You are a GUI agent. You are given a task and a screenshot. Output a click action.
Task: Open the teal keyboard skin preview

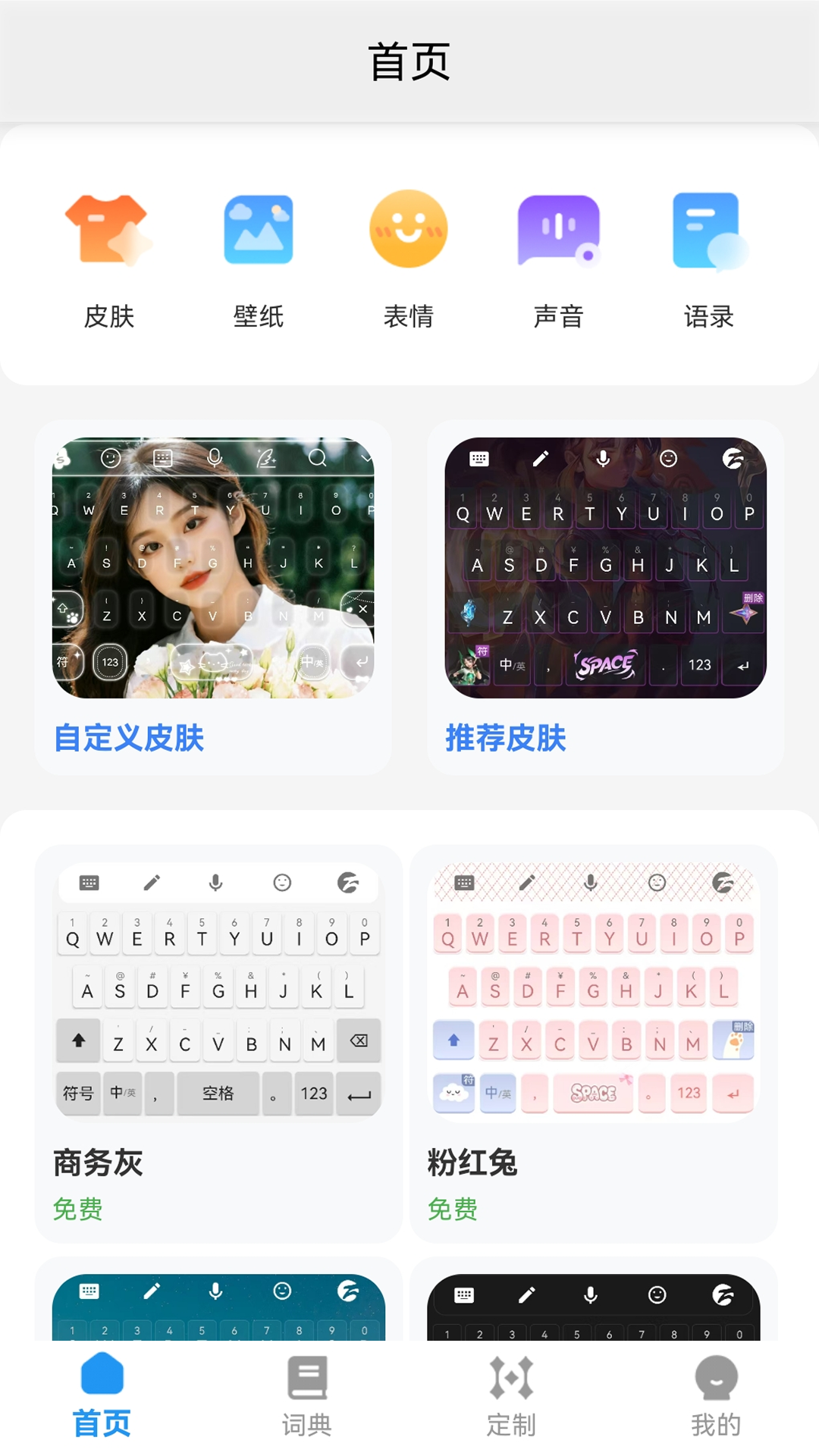[x=218, y=1312]
